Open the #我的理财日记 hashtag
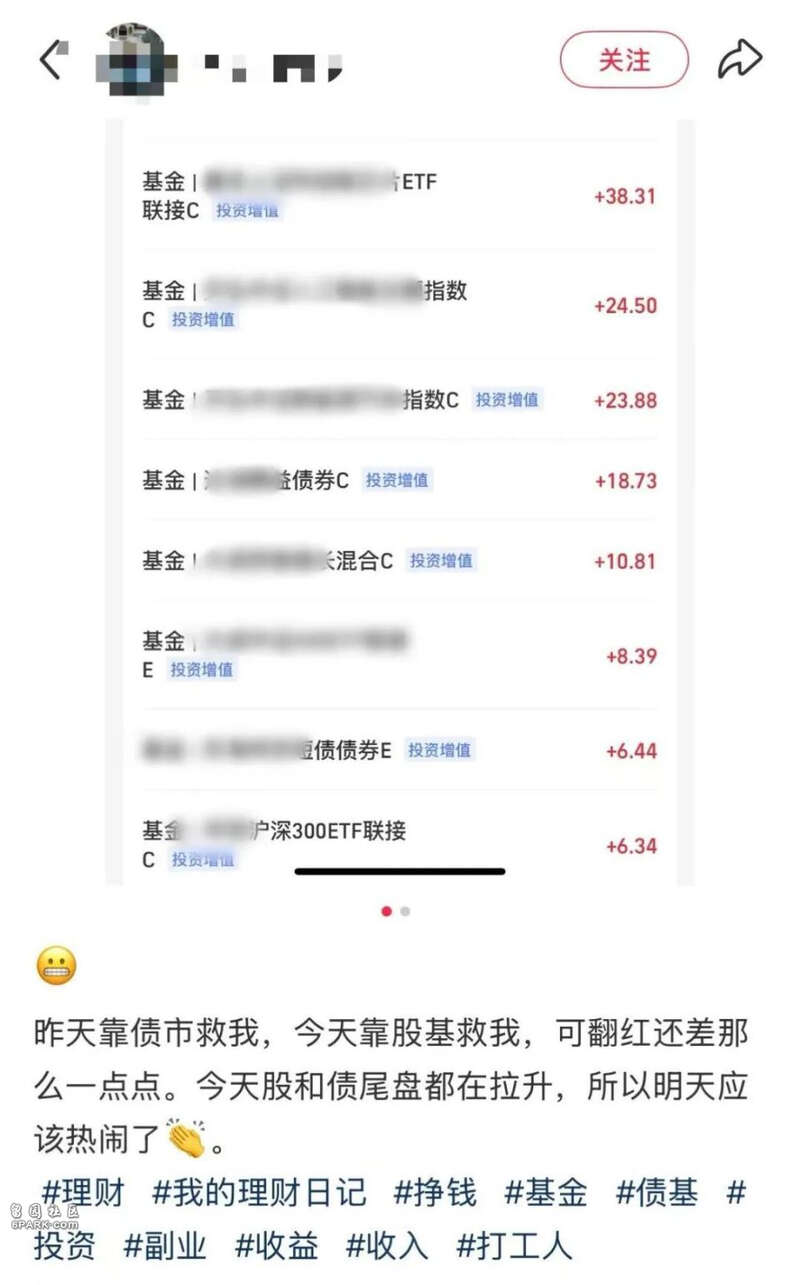This screenshot has height=1285, width=800. pyautogui.click(x=259, y=1192)
